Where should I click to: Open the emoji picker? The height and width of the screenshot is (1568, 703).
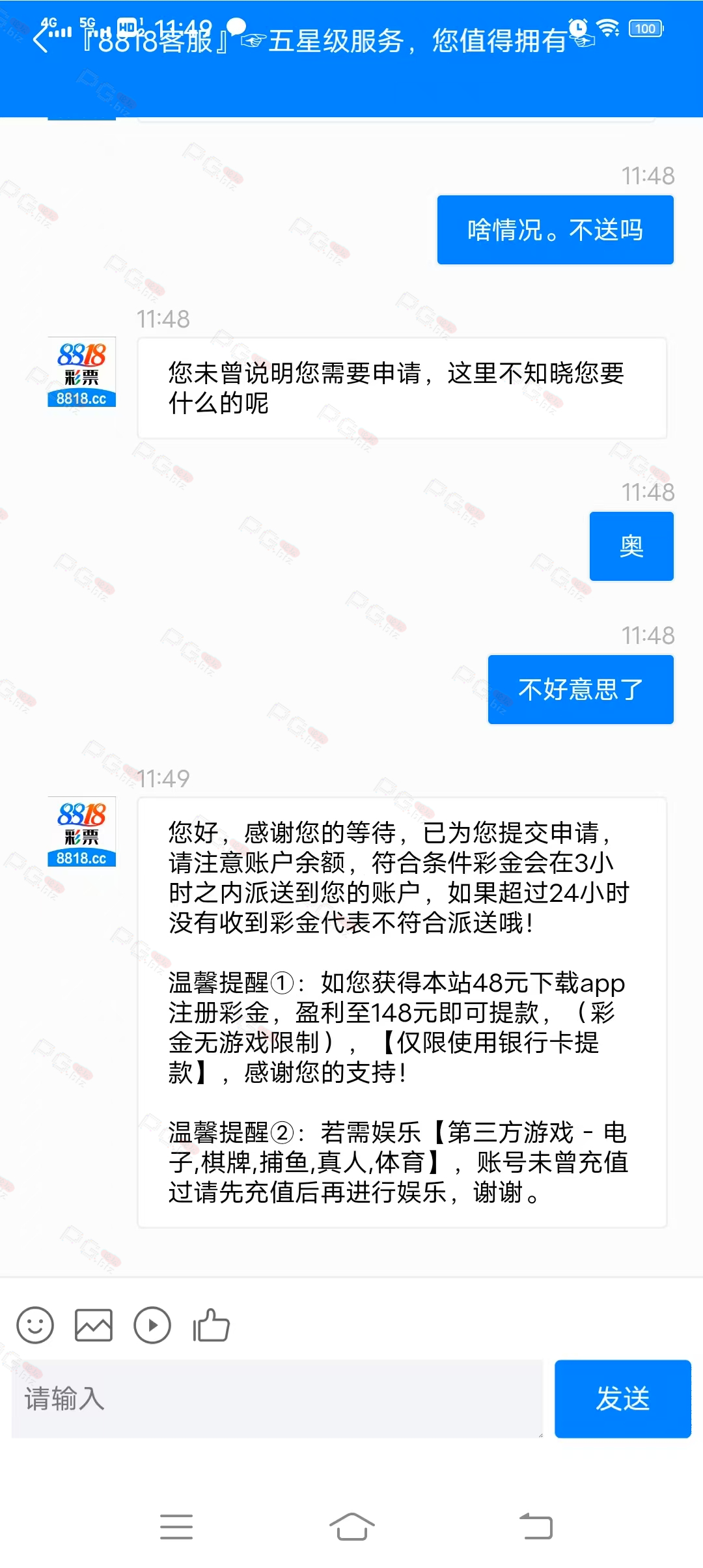(35, 1325)
